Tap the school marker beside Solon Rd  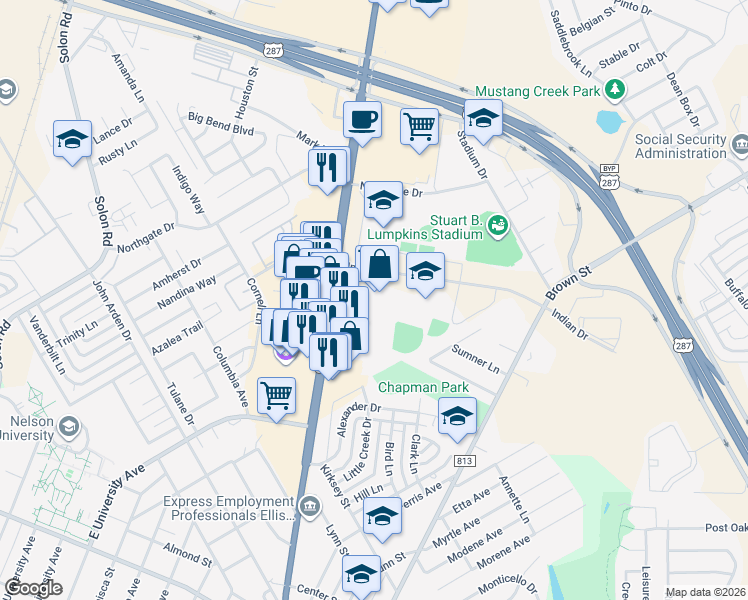(73, 139)
